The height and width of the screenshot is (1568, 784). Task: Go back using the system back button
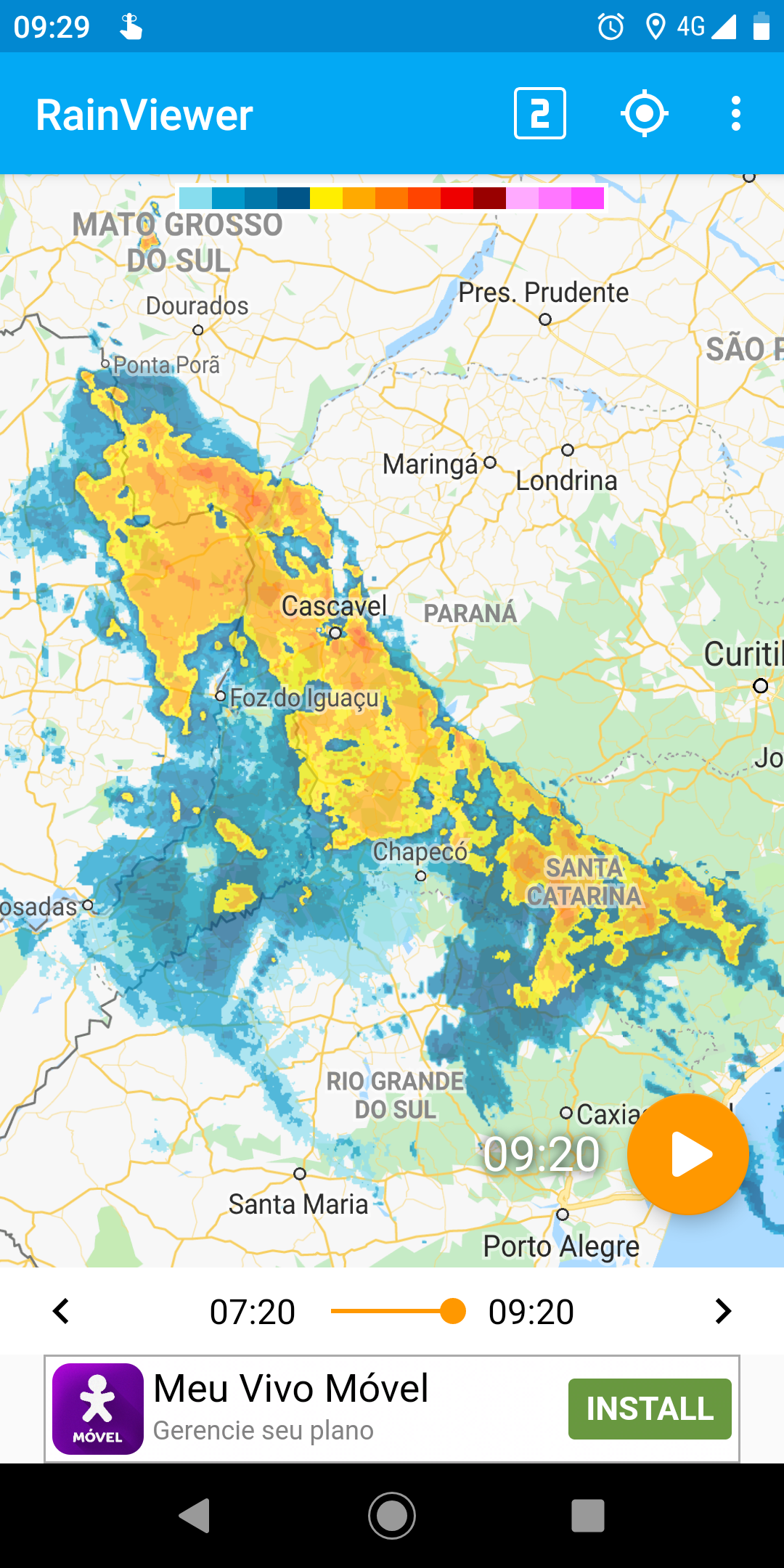pyautogui.click(x=195, y=1516)
